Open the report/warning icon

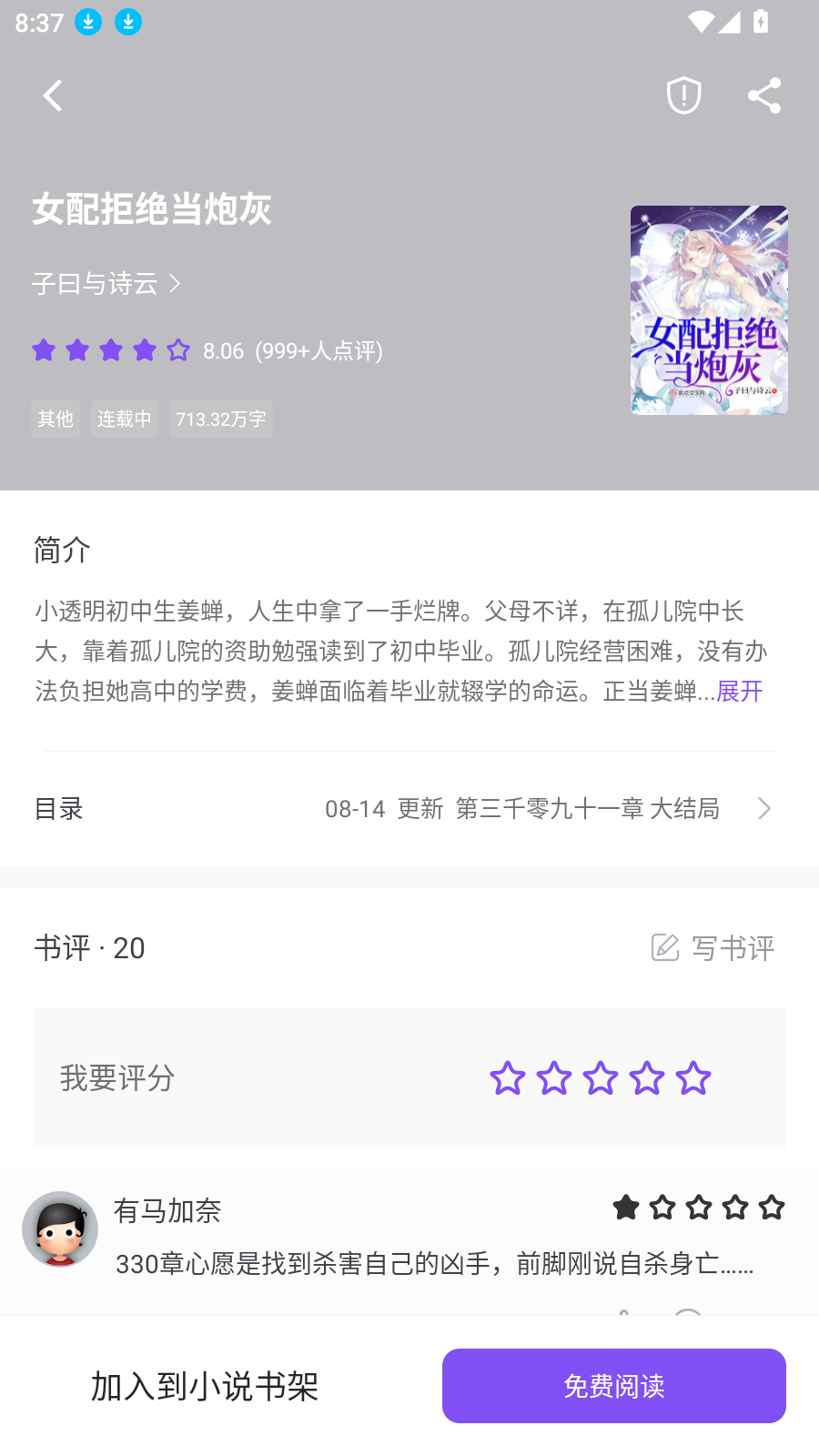coord(682,95)
